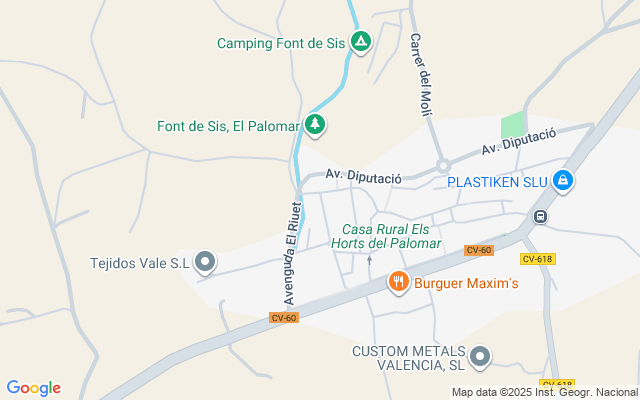Select Casa Rural Els Horts del Palomar

pos(391,237)
